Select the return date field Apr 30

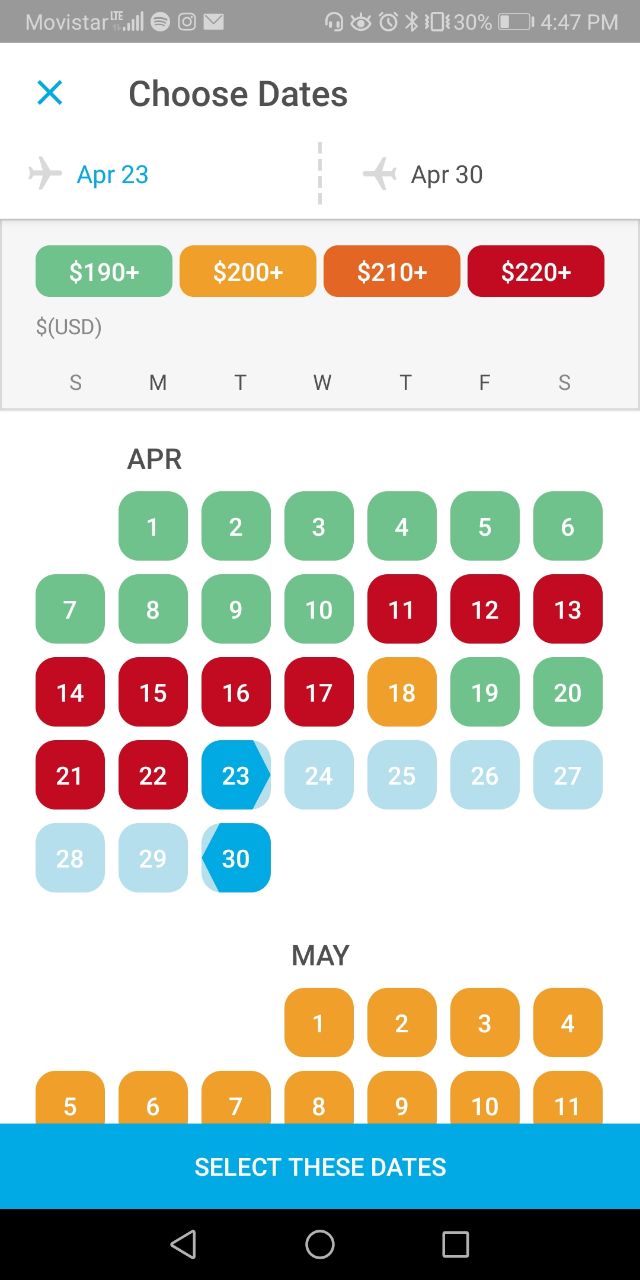(x=446, y=174)
